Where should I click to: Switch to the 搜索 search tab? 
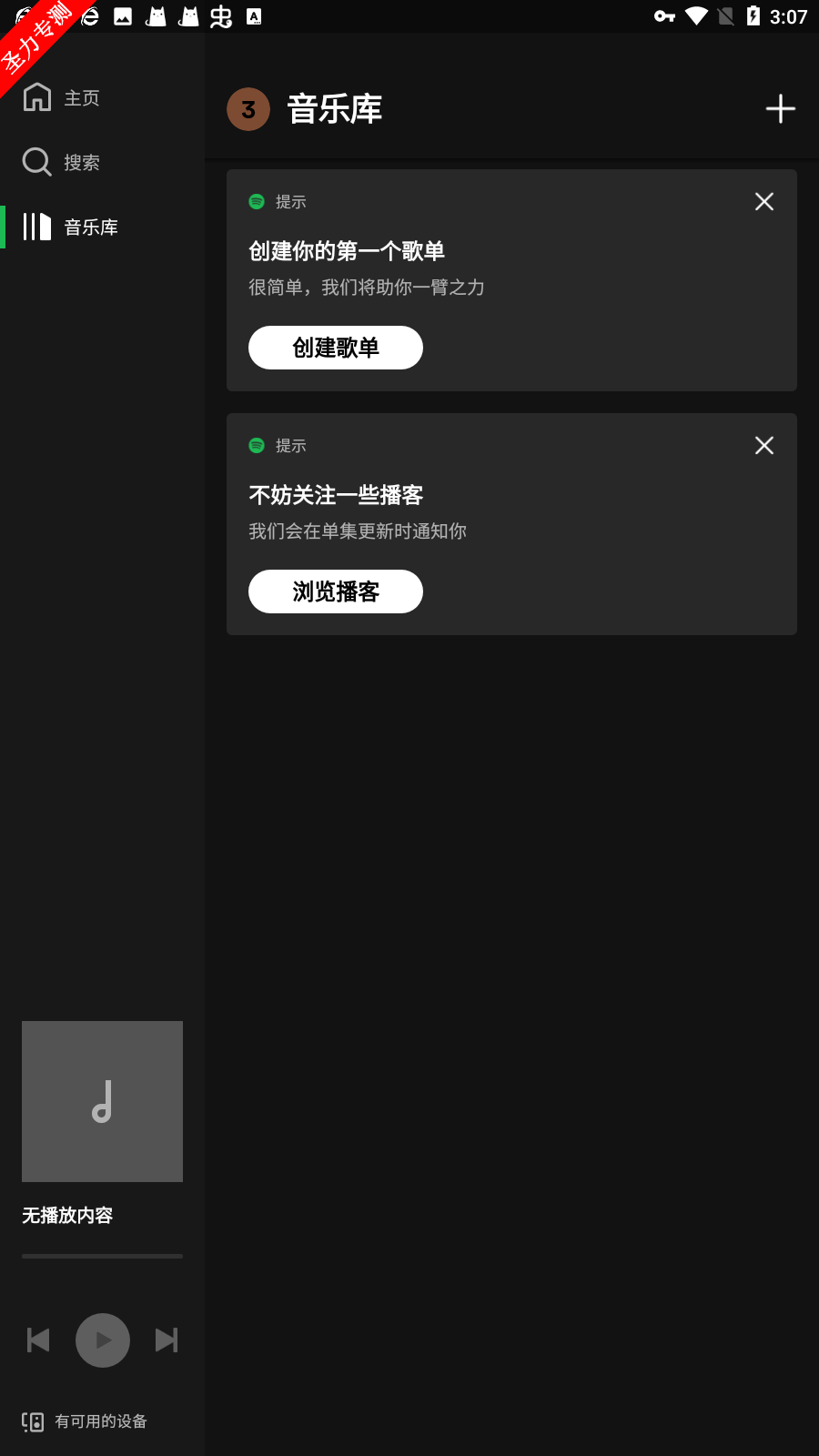point(62,162)
